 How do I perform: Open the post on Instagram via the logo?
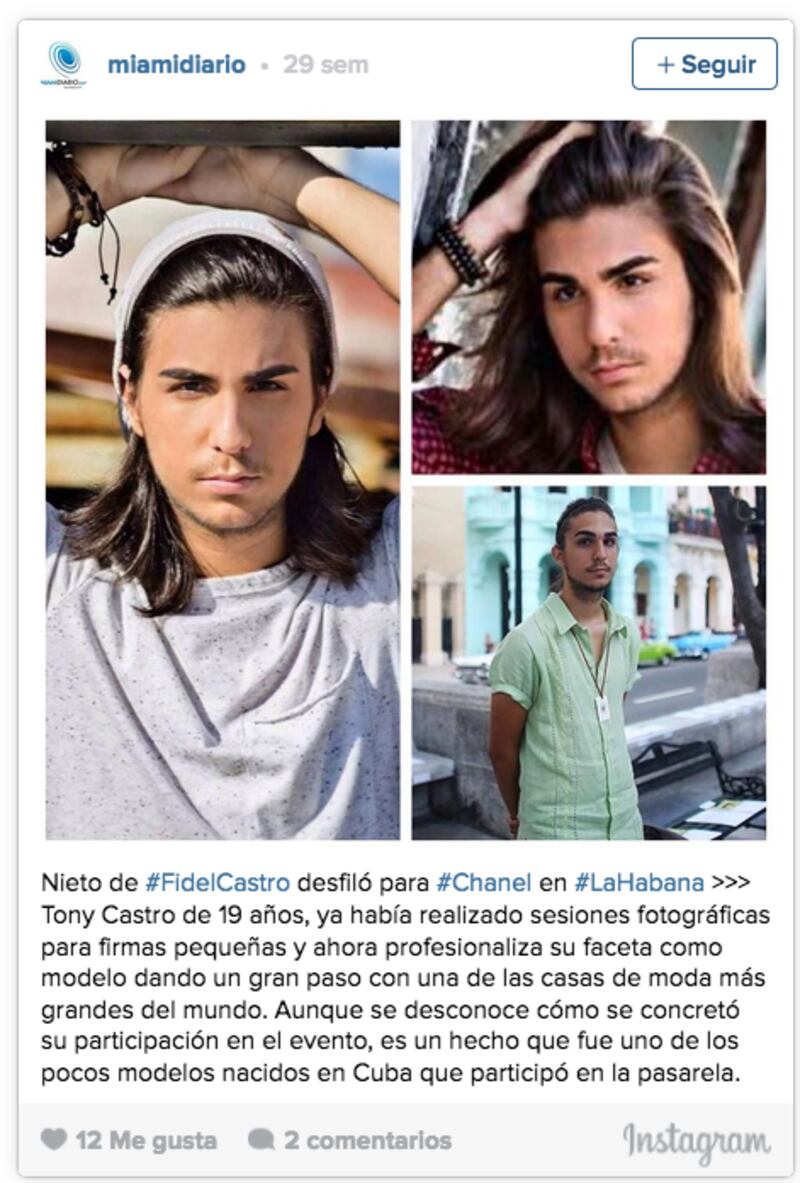[696, 1141]
